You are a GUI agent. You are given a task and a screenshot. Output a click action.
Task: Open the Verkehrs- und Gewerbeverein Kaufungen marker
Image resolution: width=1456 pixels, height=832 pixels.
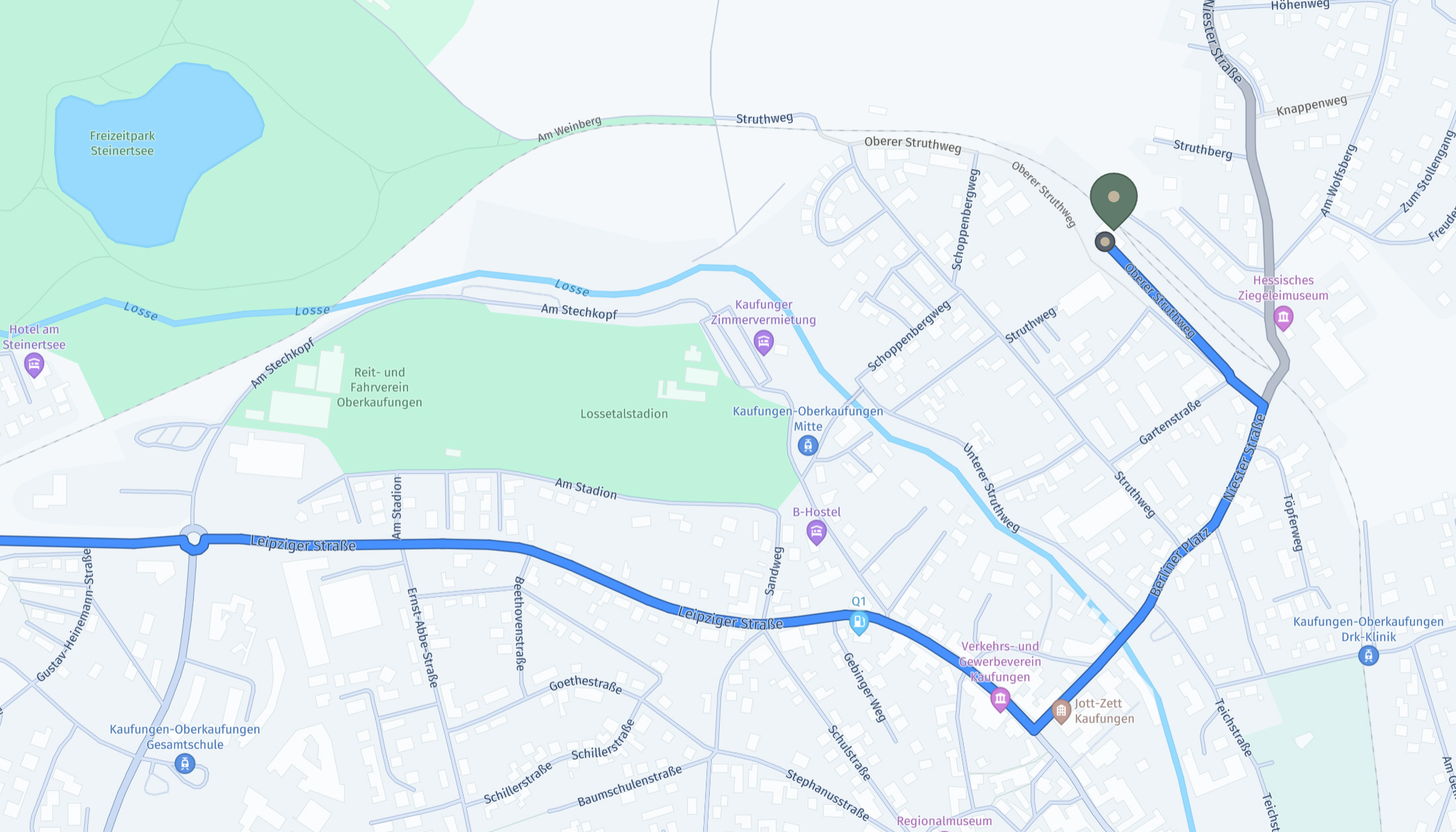[1000, 698]
